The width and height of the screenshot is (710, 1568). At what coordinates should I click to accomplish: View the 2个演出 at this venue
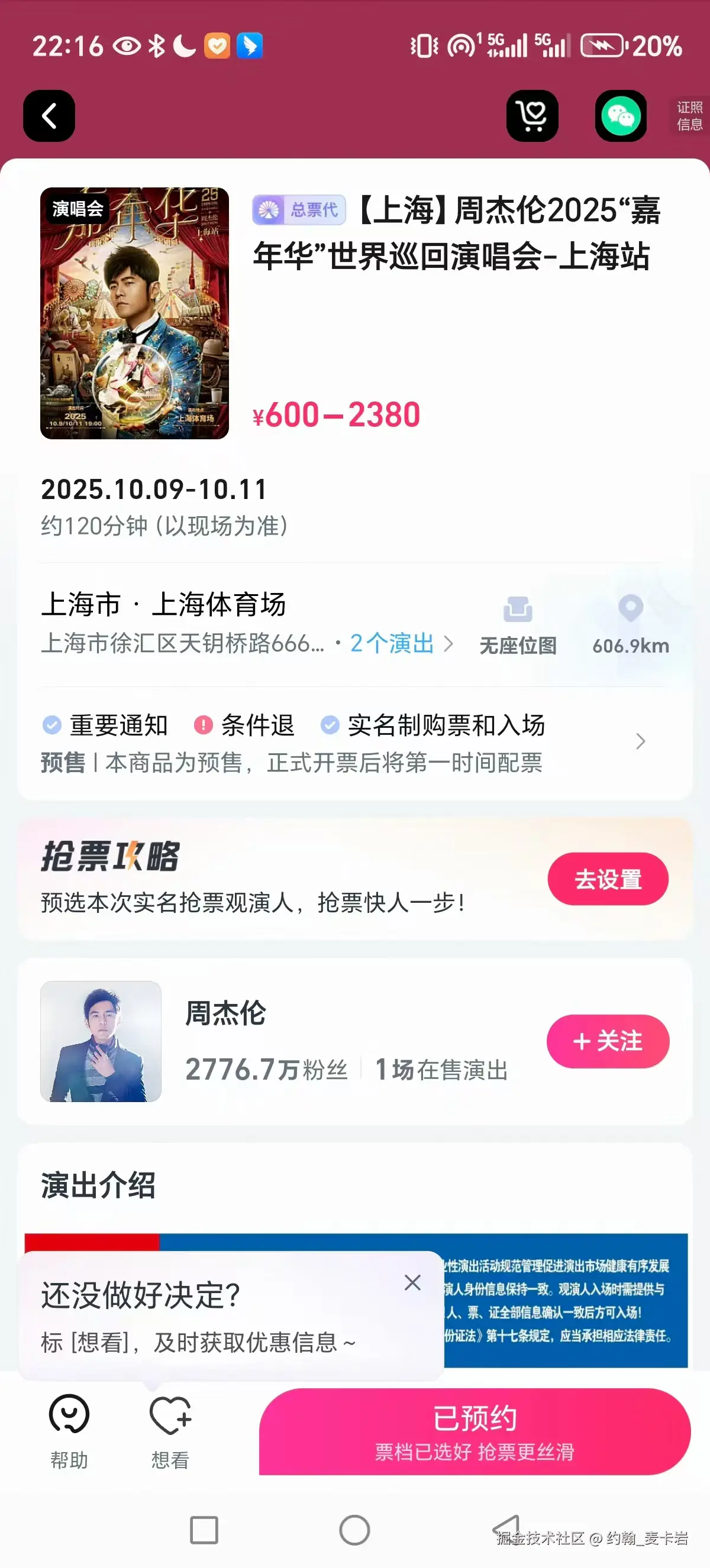click(x=400, y=643)
